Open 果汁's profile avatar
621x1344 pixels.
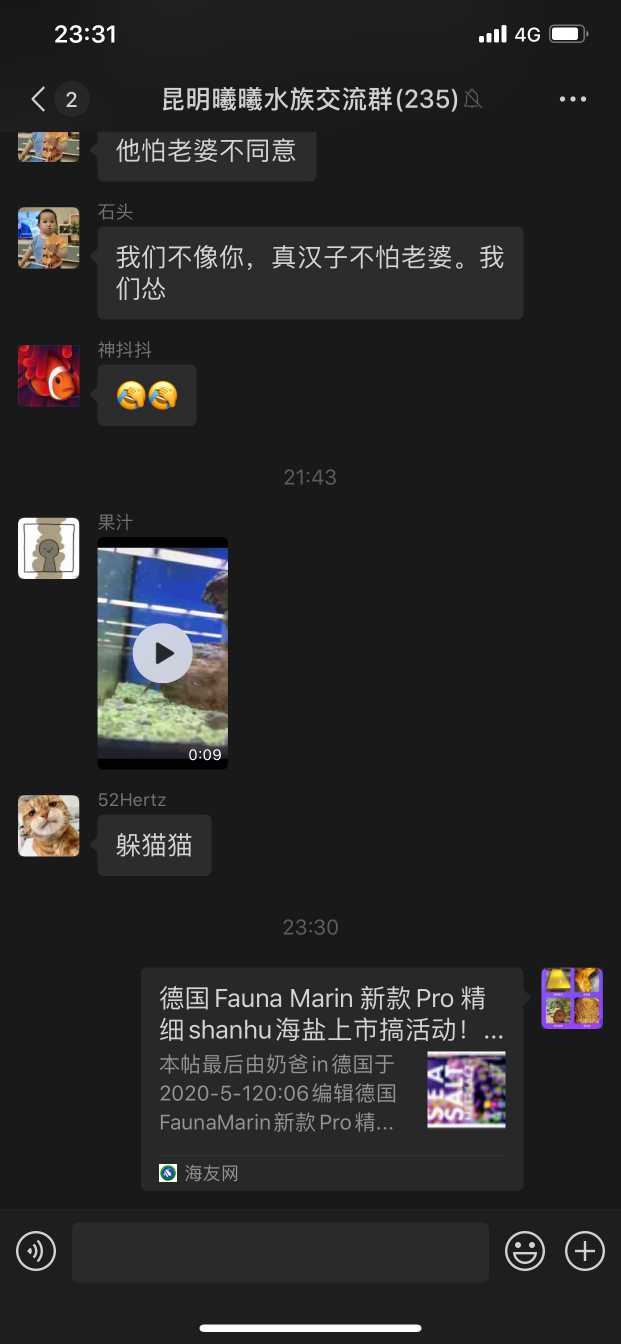pos(48,548)
